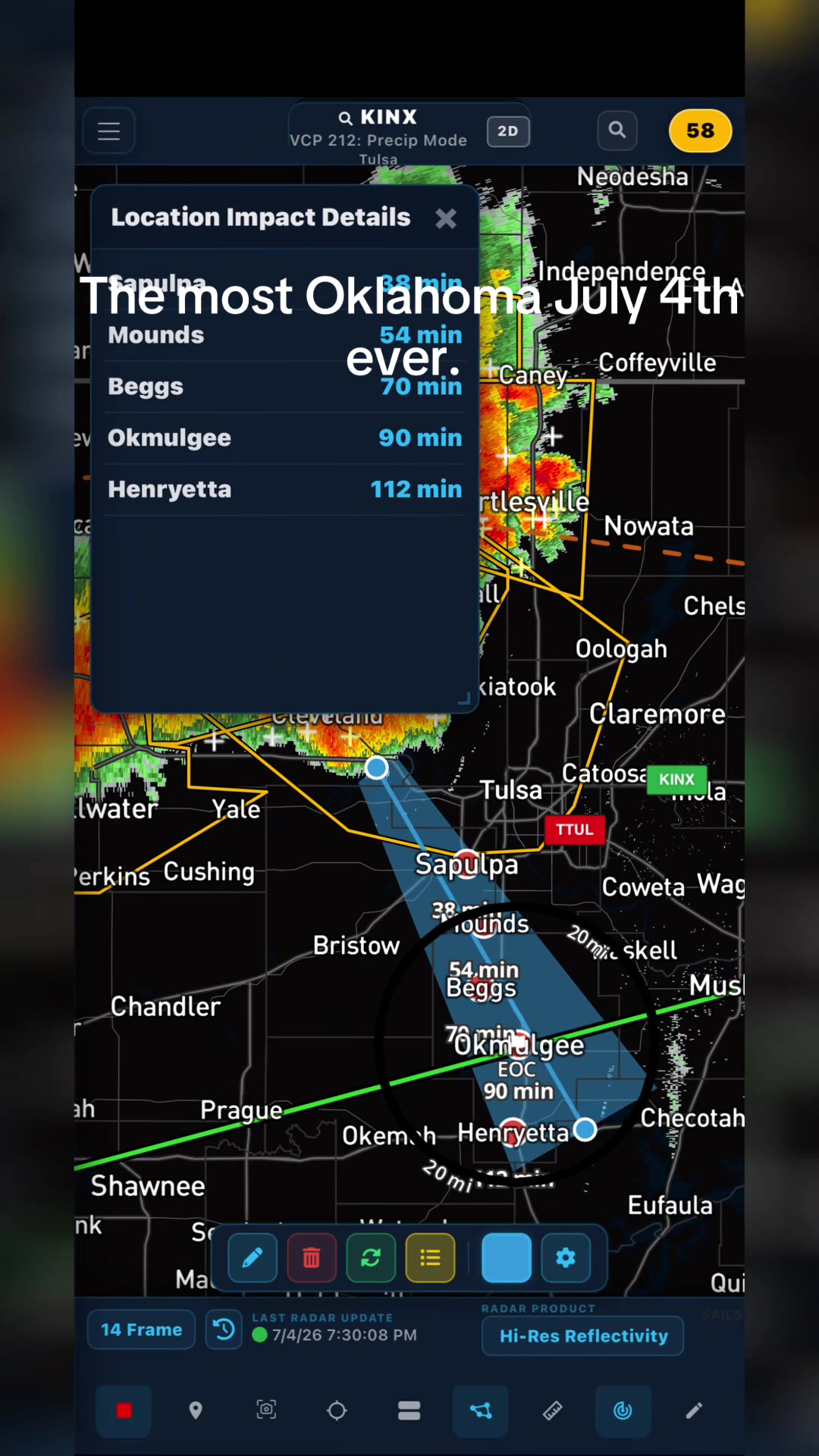Toggle the 2D view mode button
The image size is (819, 1456).
click(x=507, y=131)
